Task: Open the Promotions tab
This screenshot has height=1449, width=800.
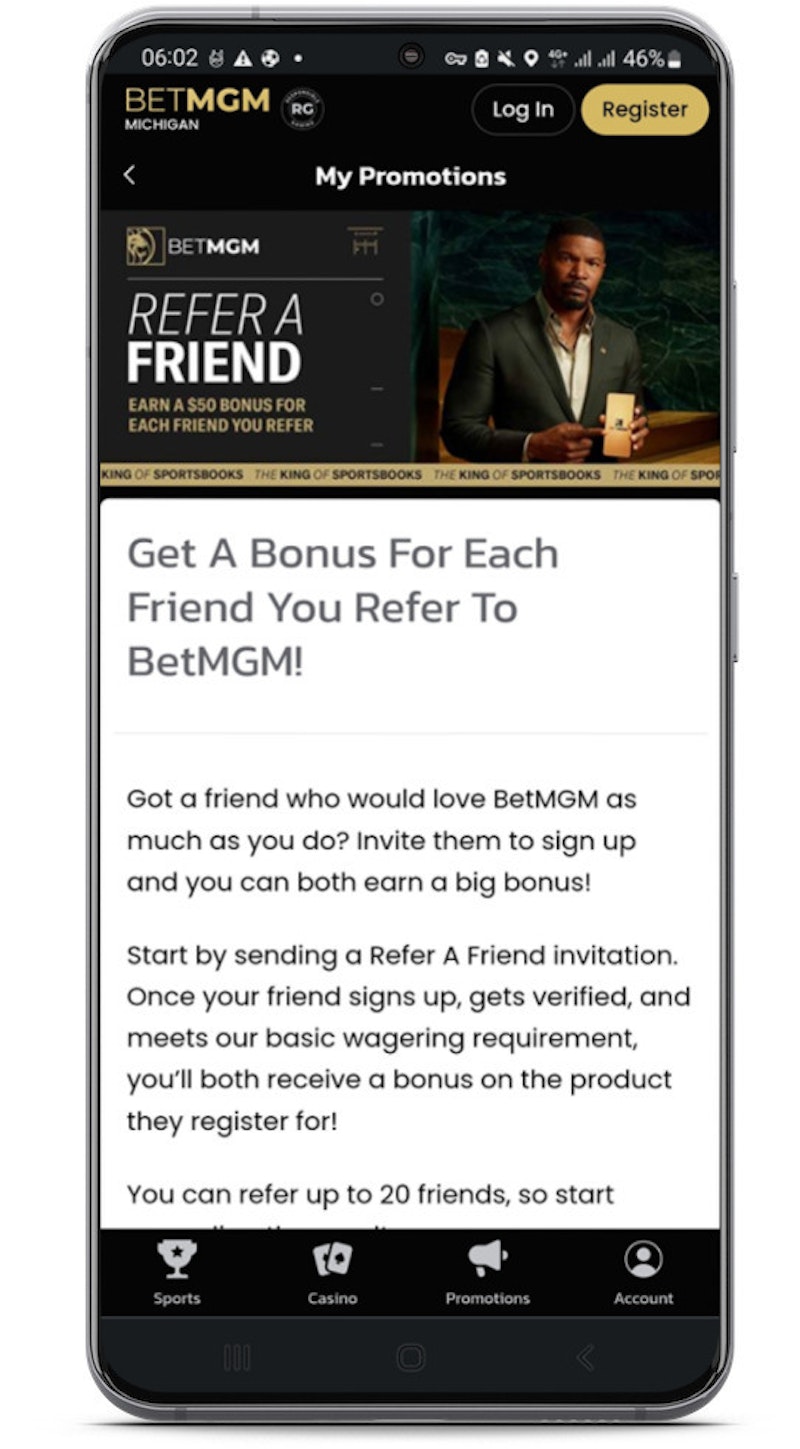Action: (x=488, y=1272)
